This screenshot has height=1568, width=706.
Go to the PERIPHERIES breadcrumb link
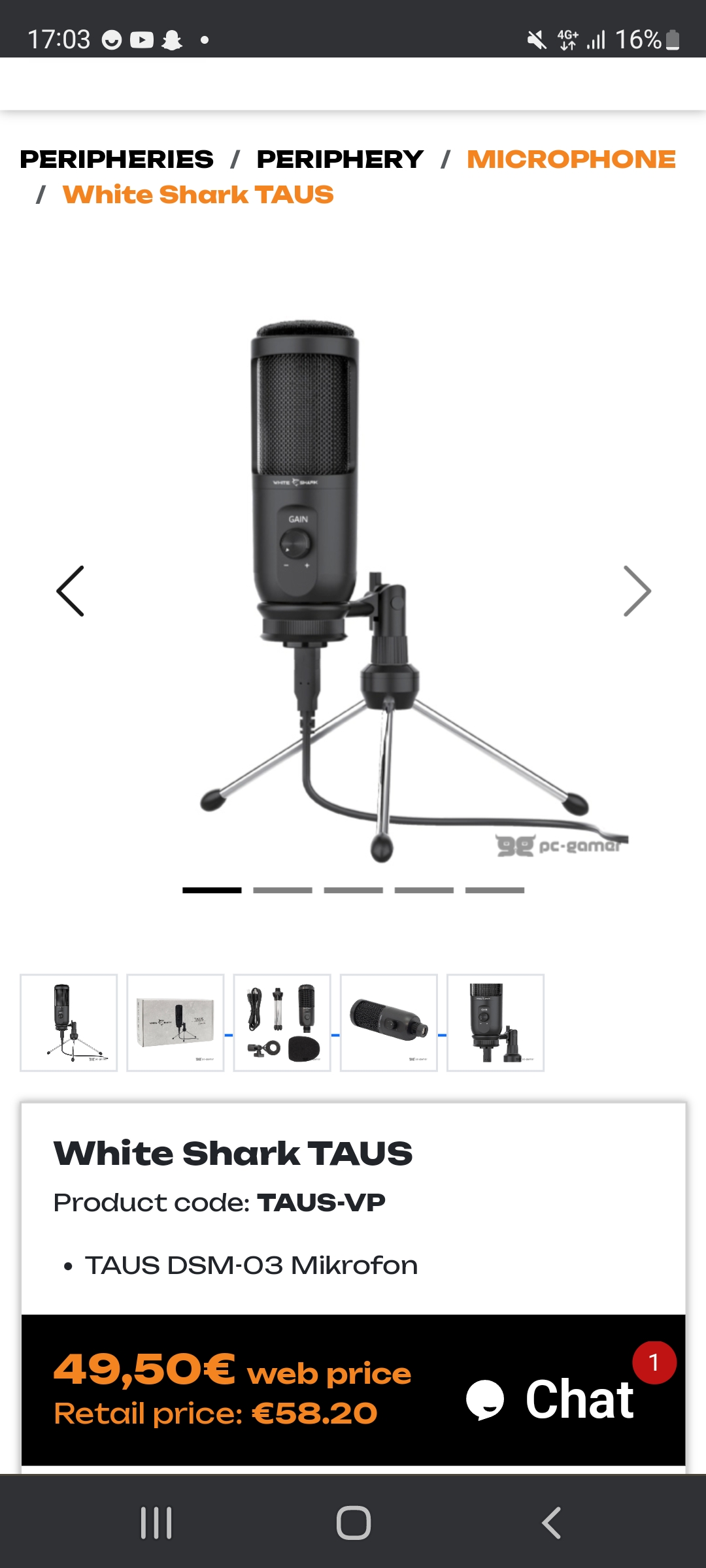pos(116,159)
